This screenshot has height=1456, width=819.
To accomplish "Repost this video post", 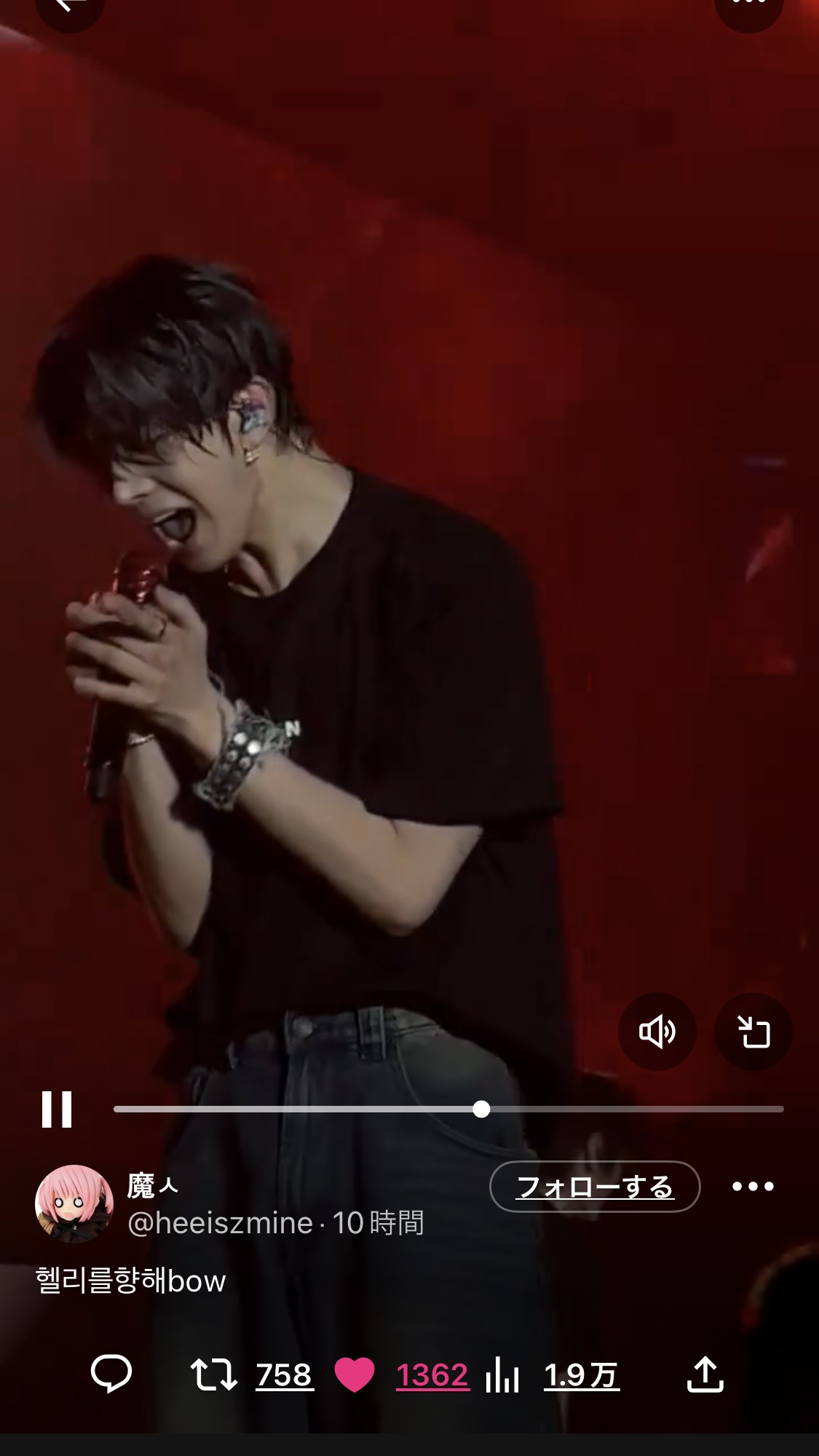I will pyautogui.click(x=213, y=1375).
